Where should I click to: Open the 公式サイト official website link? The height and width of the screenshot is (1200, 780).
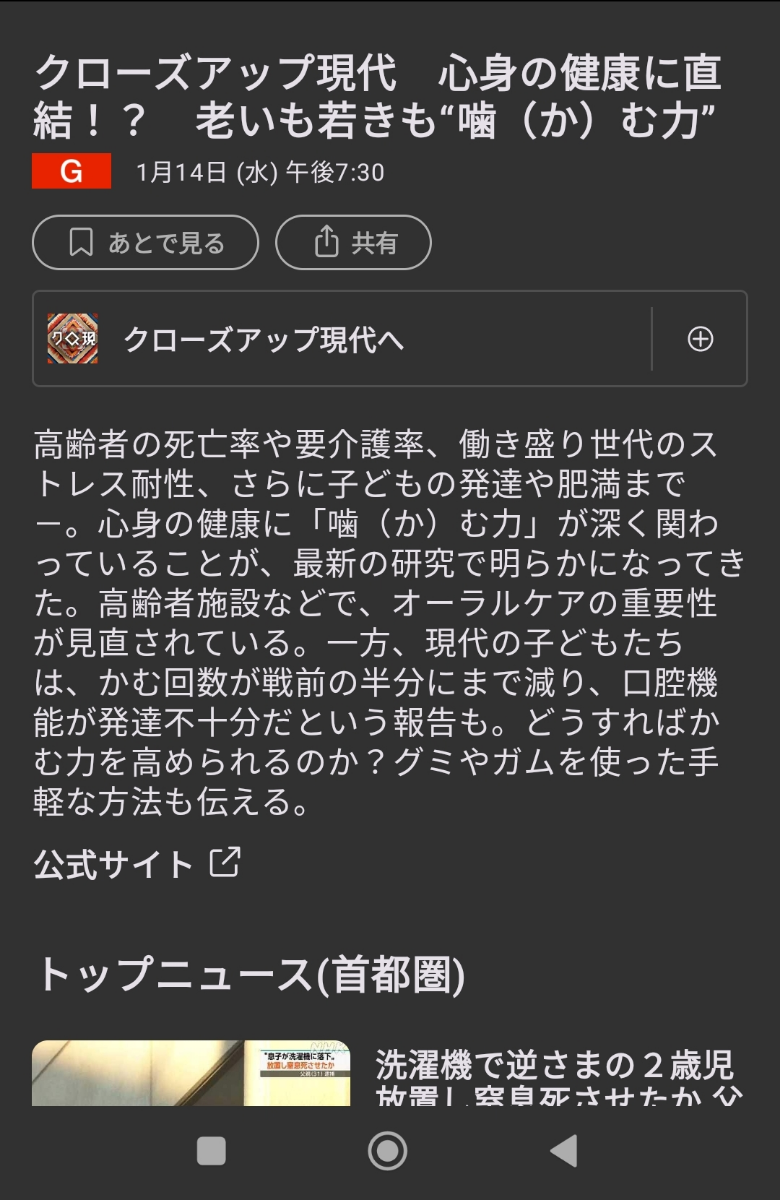pos(120,862)
